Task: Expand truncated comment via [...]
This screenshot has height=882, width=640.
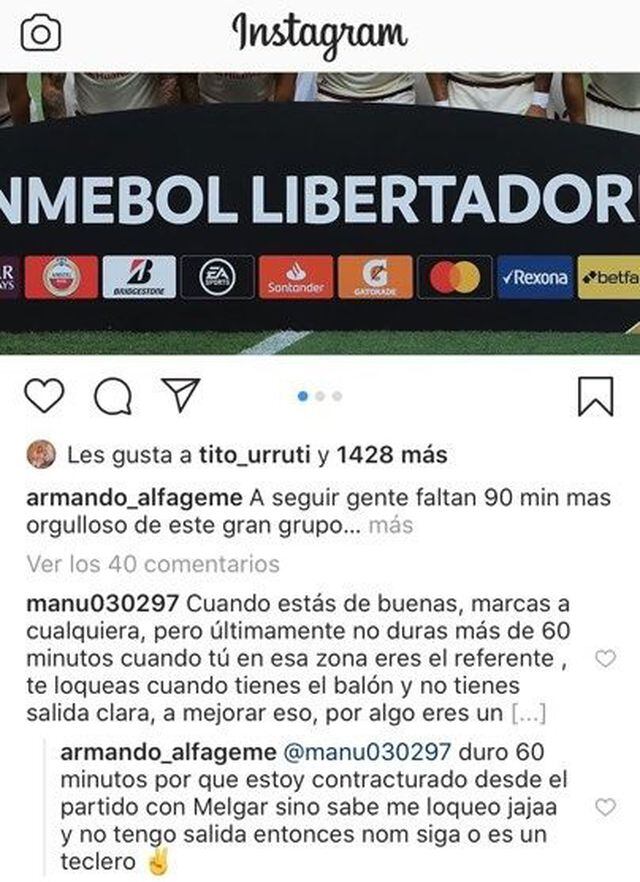Action: tap(526, 714)
